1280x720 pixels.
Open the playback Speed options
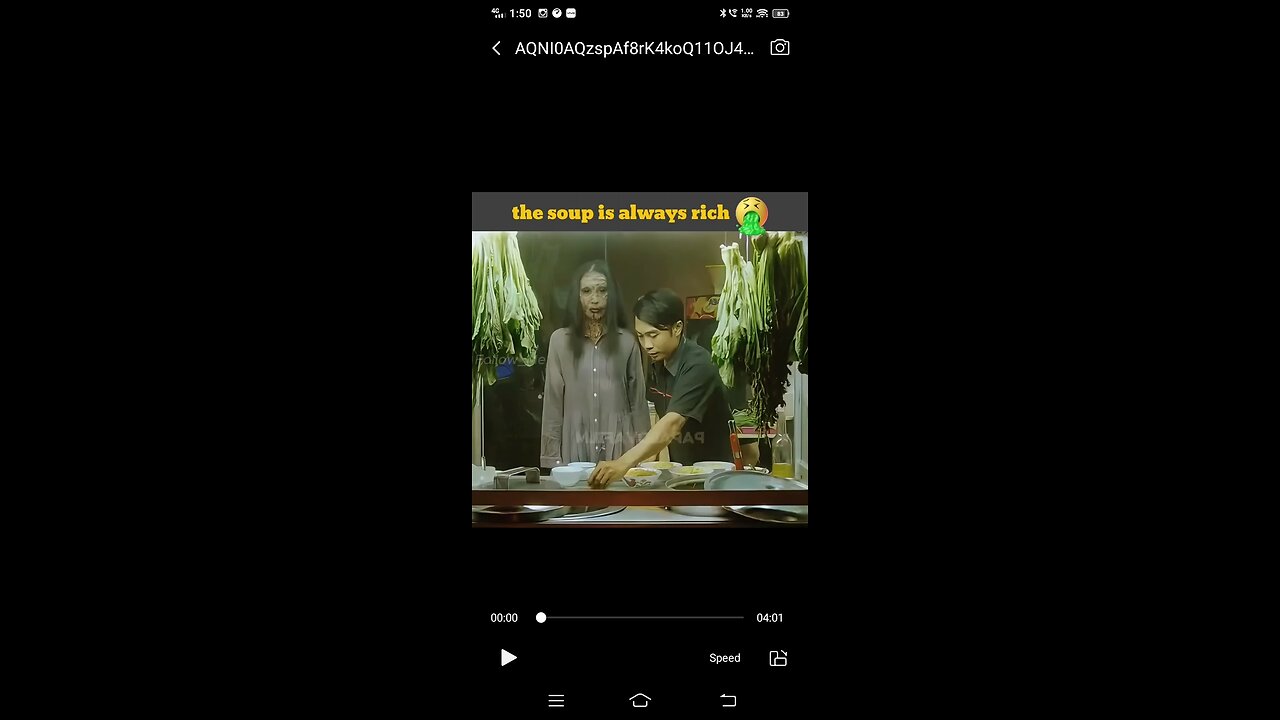coord(724,658)
